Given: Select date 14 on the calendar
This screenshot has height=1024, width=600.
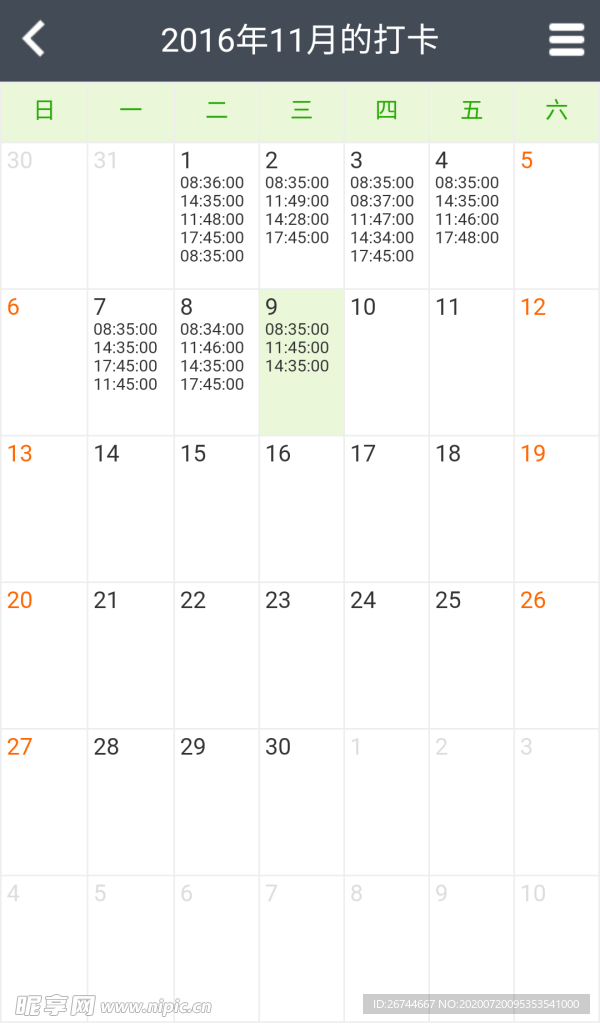Looking at the screenshot, I should (x=130, y=508).
